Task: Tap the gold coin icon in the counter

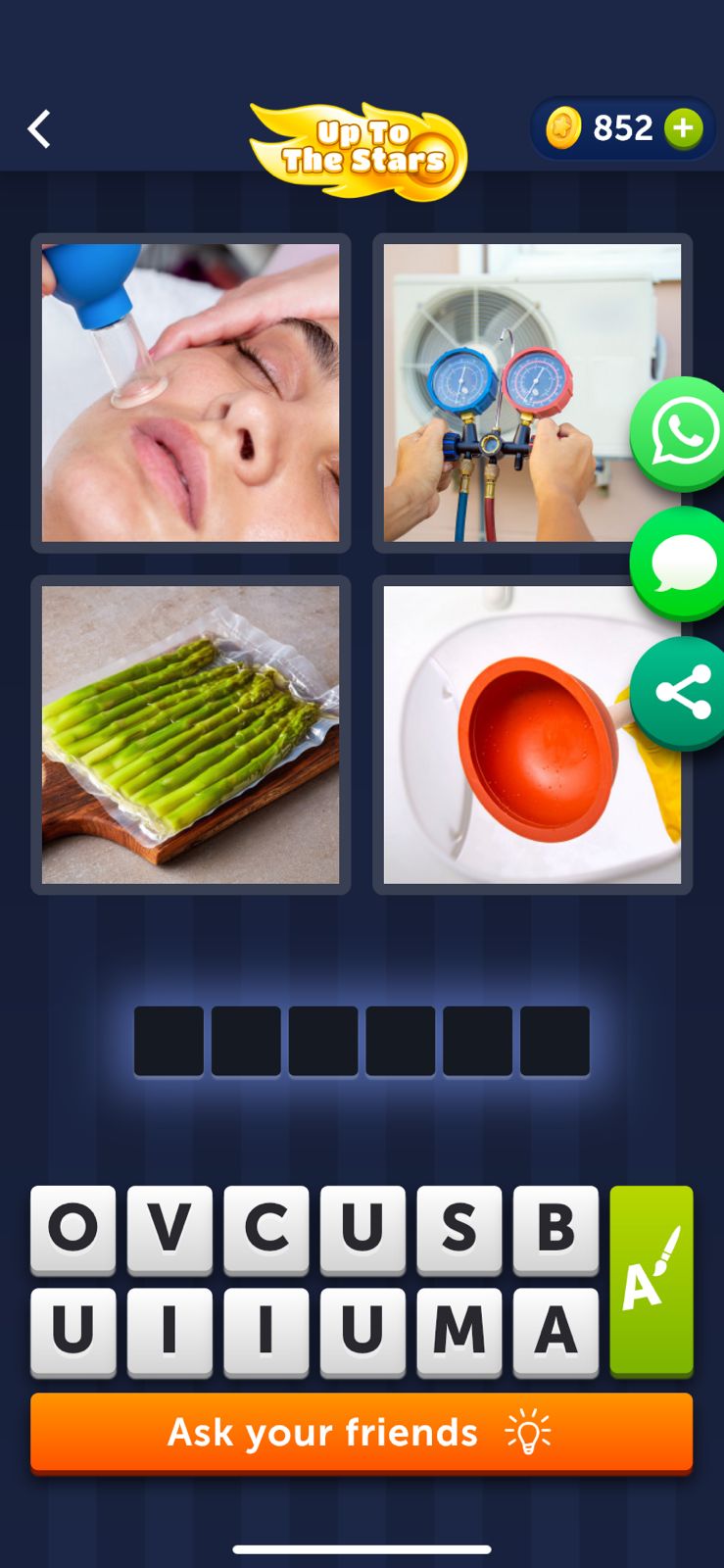Action: tap(561, 126)
